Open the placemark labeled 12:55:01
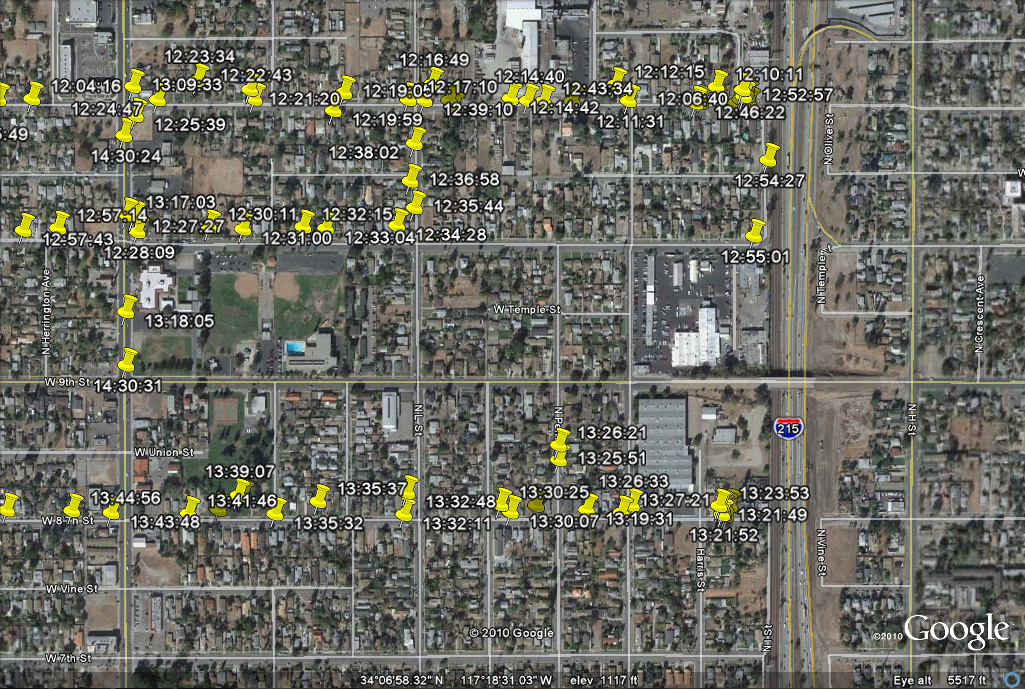1025x689 pixels. [756, 230]
